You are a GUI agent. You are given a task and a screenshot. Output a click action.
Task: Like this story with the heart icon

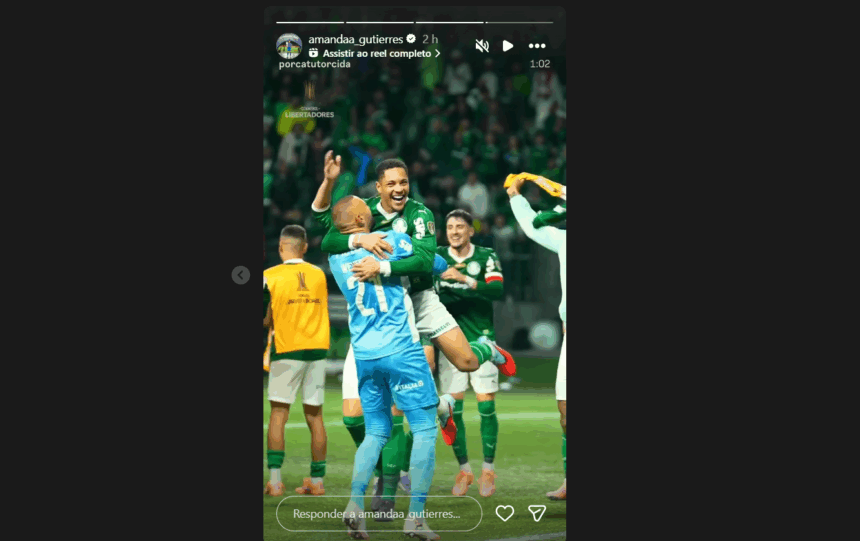point(505,513)
